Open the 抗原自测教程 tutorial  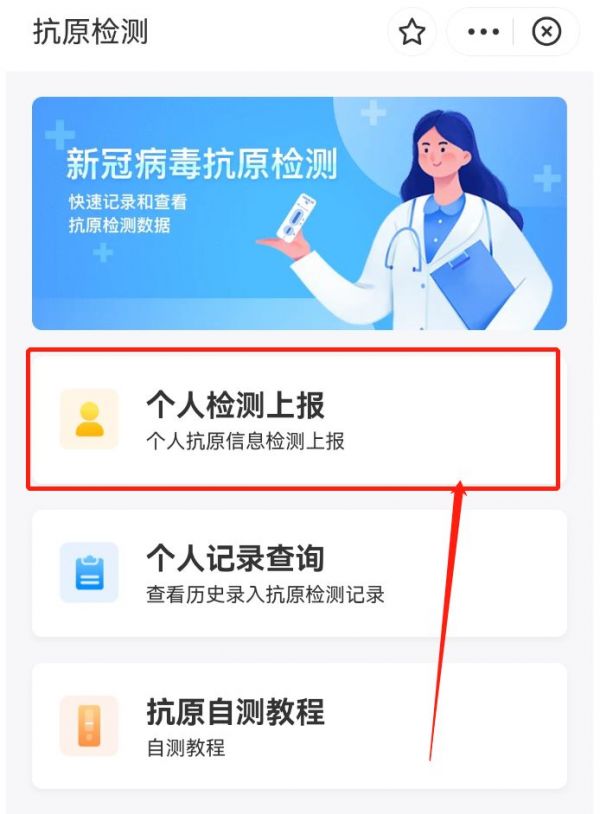pos(299,725)
